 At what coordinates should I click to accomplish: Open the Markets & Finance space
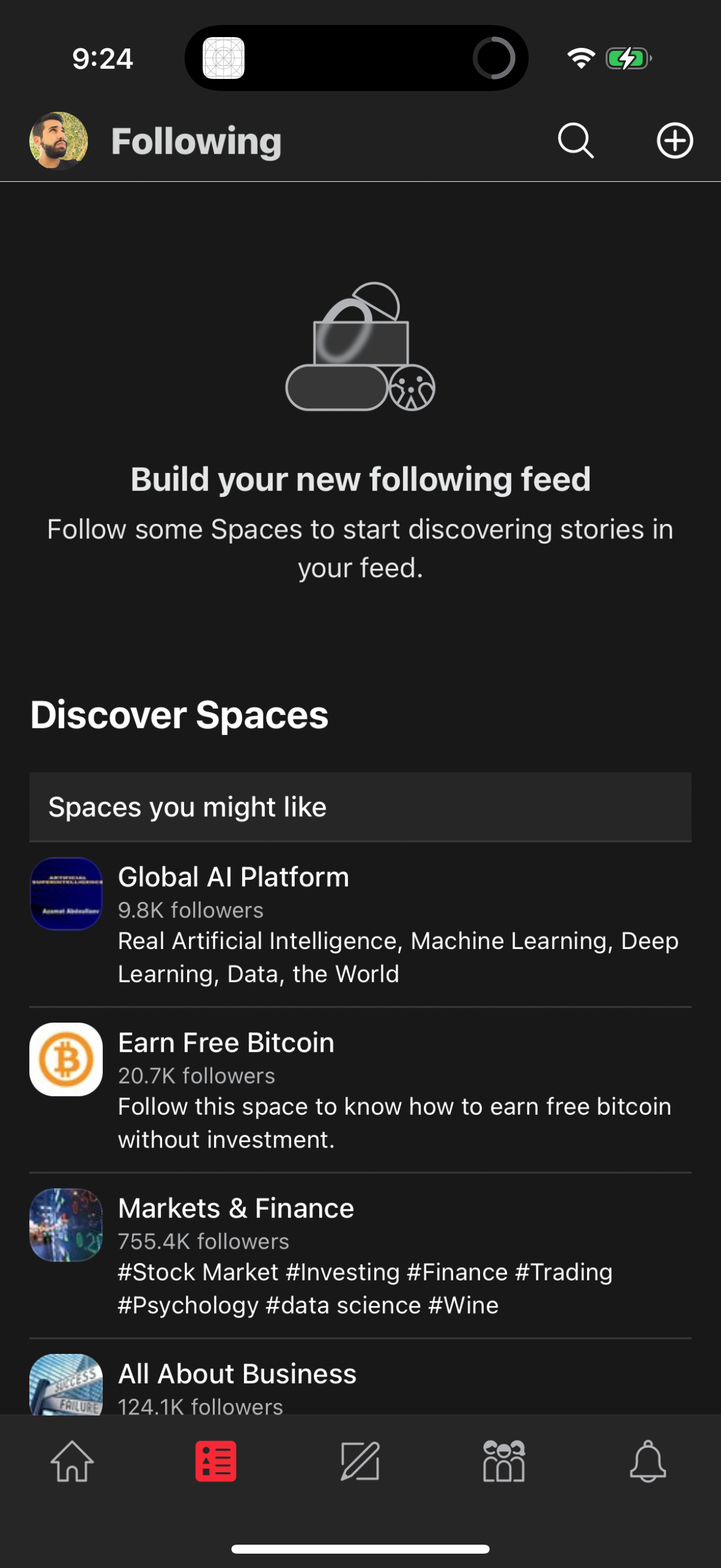(x=236, y=1208)
